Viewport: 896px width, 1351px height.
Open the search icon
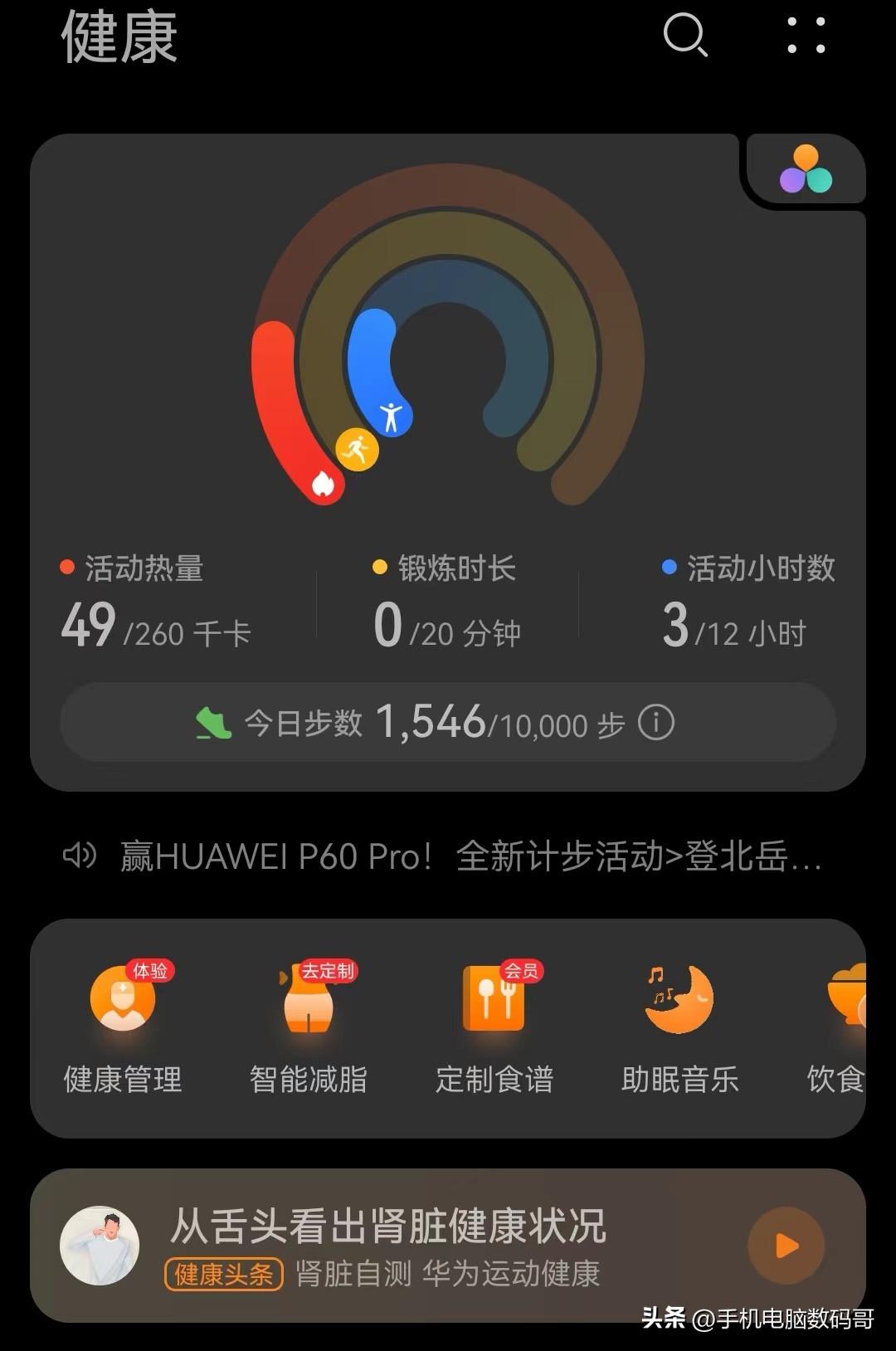[x=685, y=37]
